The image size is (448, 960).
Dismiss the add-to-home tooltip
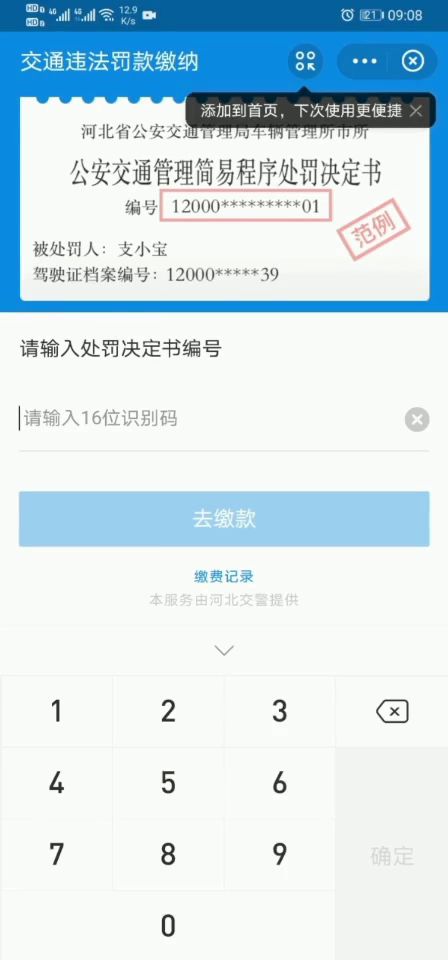(x=416, y=111)
